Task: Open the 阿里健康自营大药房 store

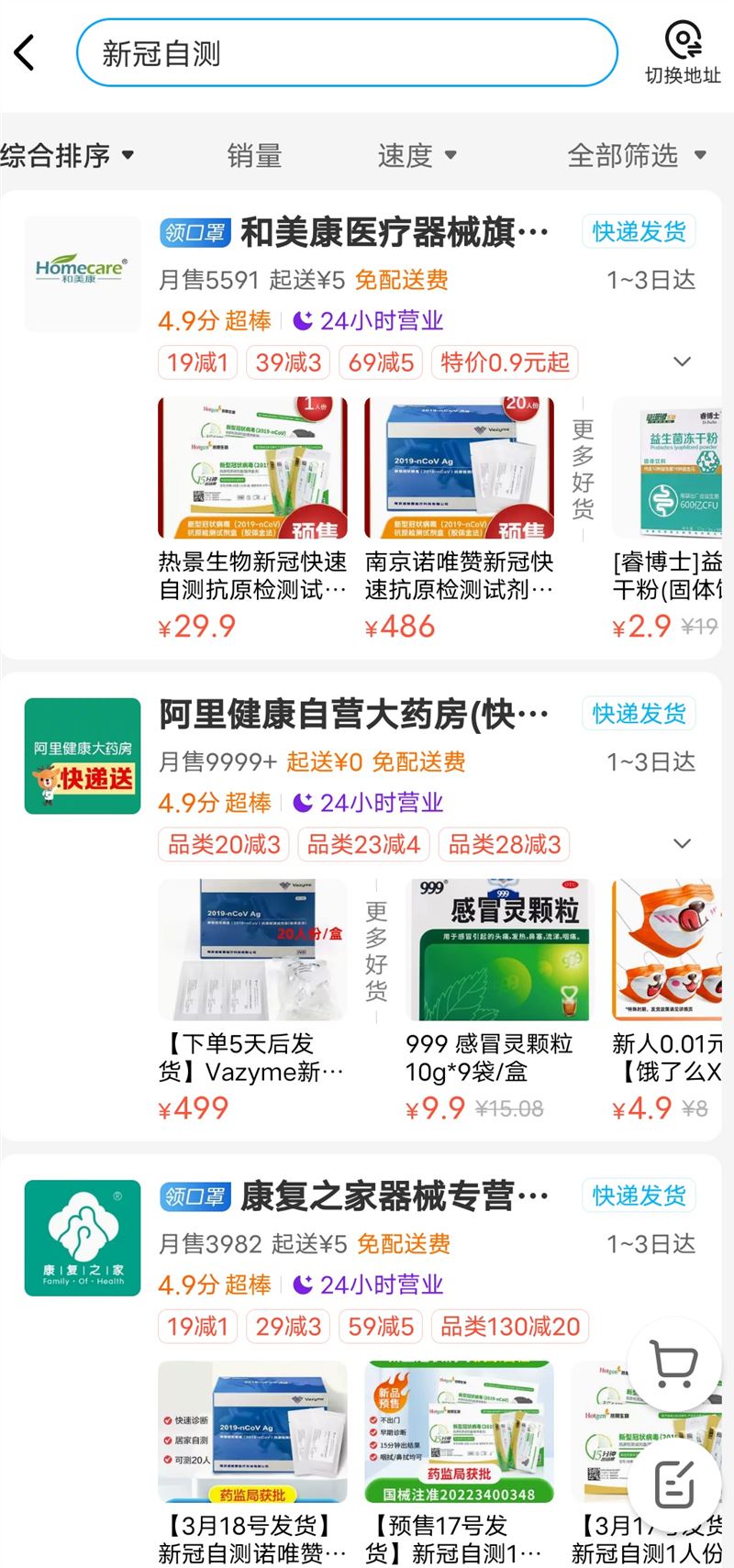Action: [354, 715]
